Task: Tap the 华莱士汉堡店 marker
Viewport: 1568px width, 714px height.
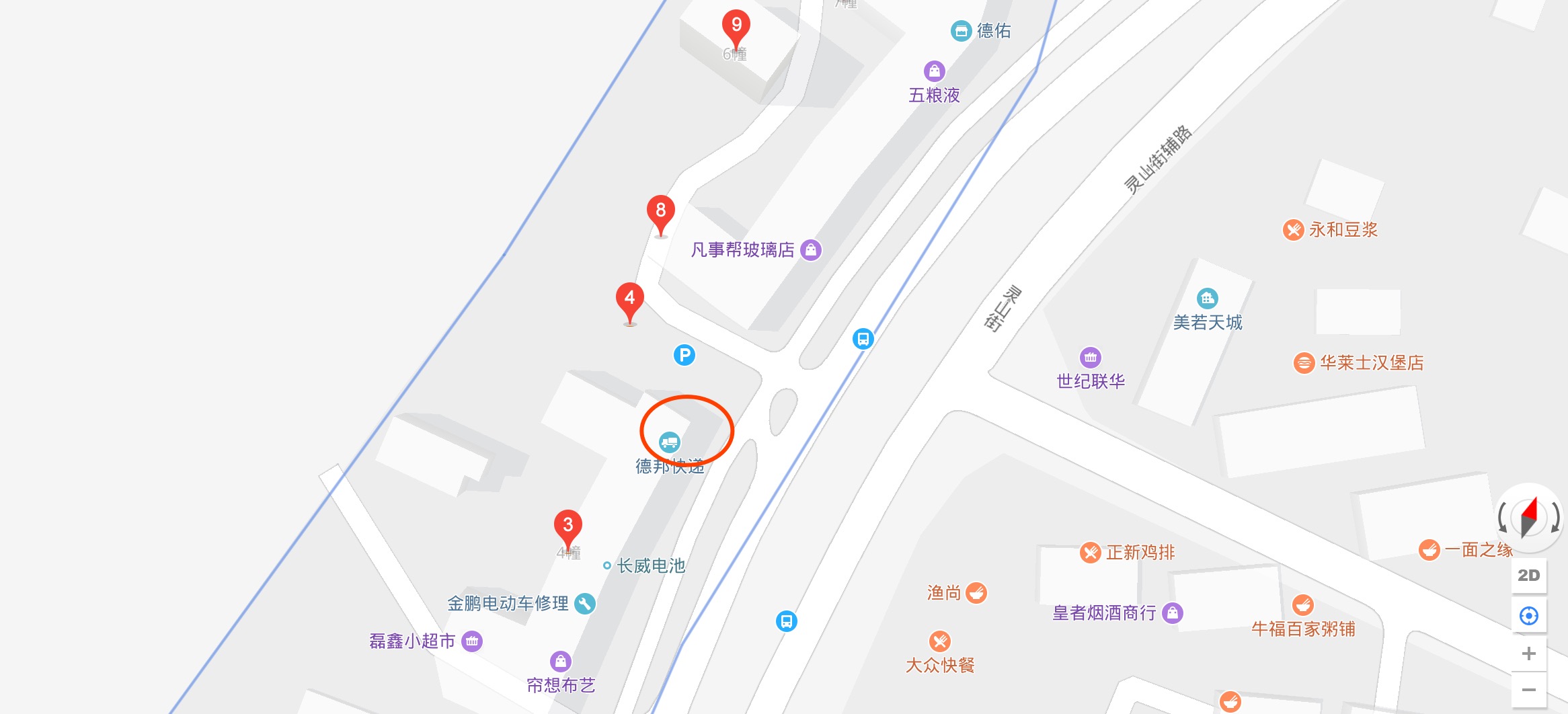Action: pos(1304,363)
